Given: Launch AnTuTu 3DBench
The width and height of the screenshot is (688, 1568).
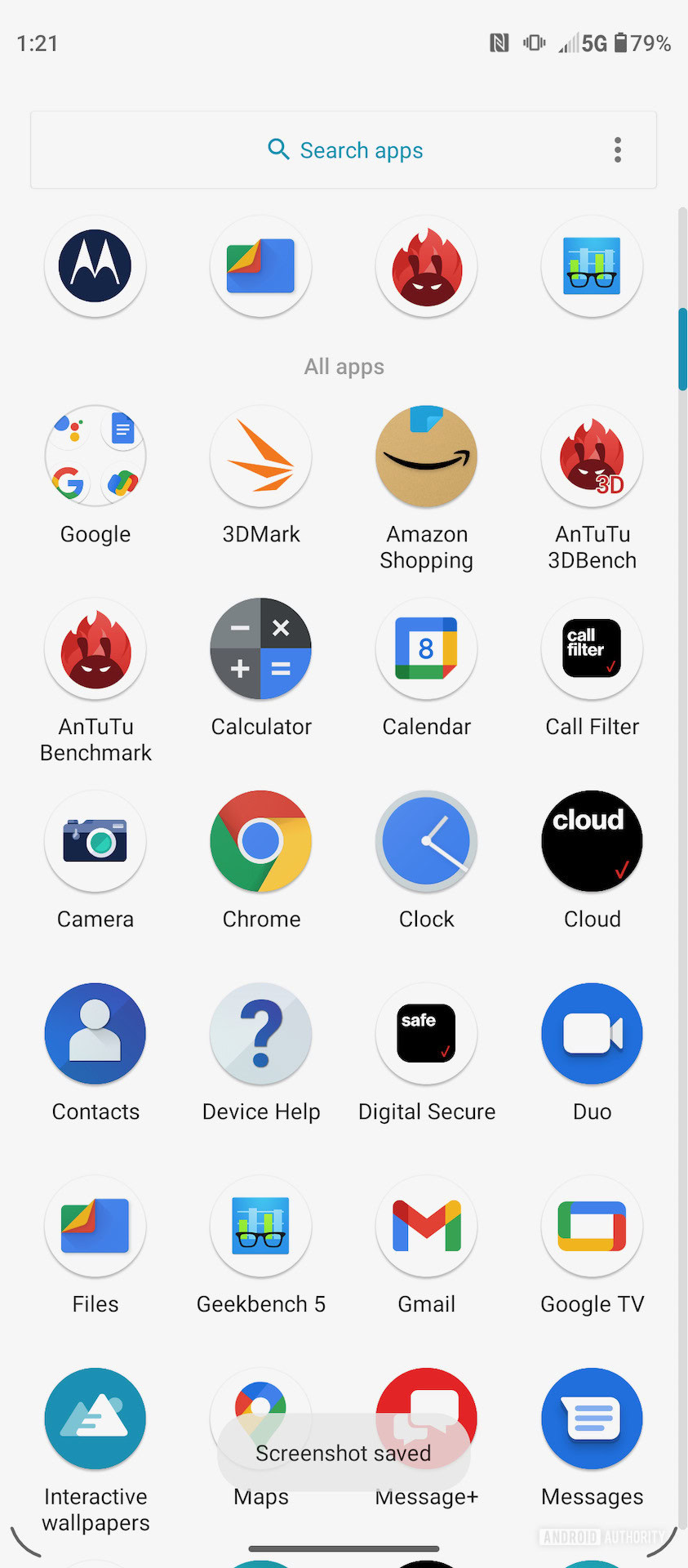Looking at the screenshot, I should [x=593, y=457].
